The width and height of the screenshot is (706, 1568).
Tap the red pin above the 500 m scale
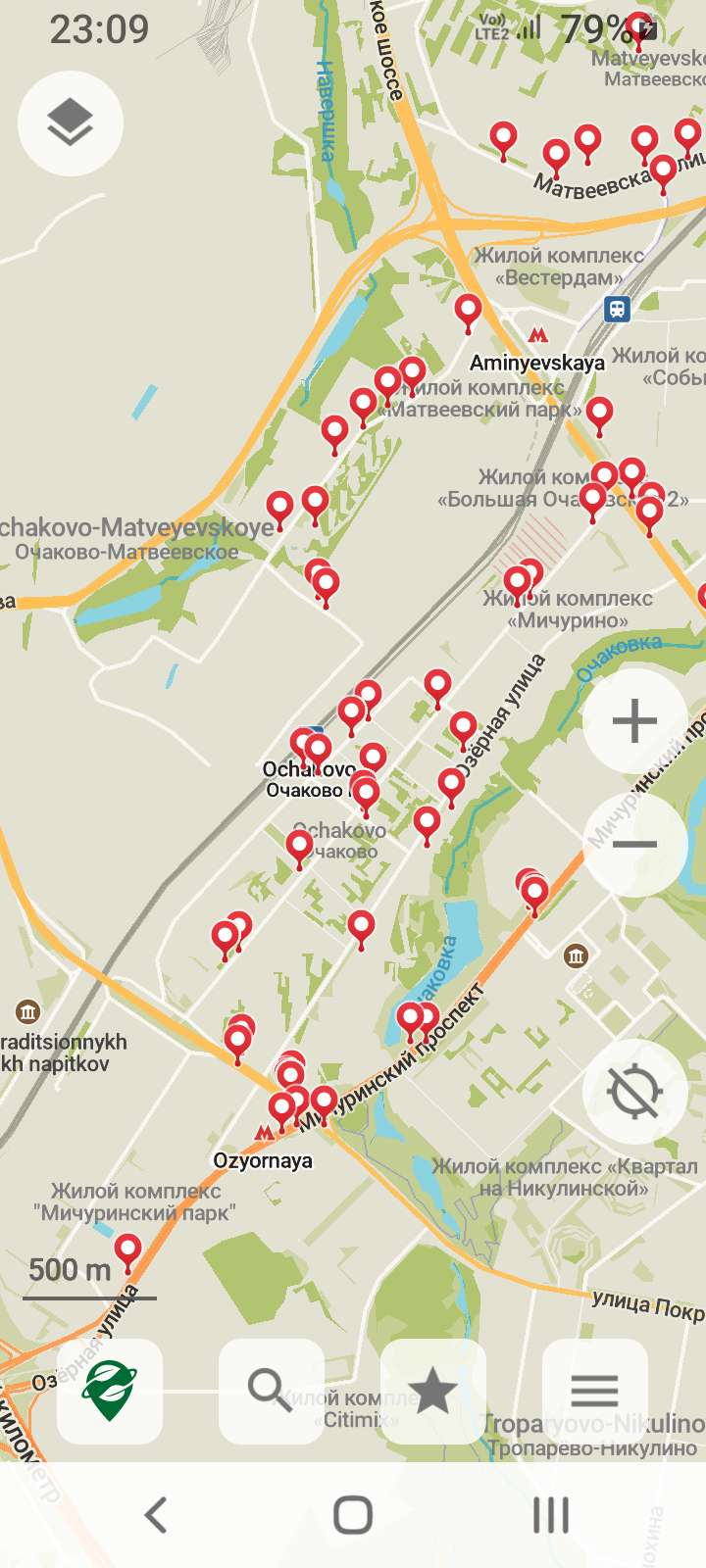[x=127, y=1252]
